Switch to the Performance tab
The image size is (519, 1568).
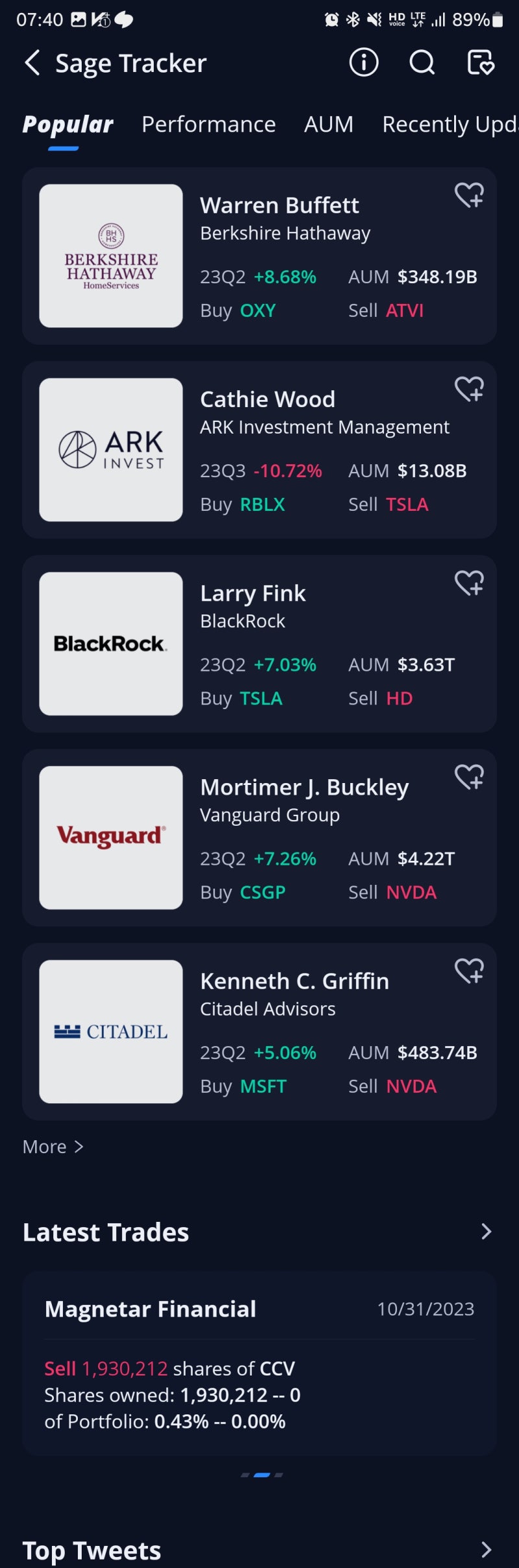(x=208, y=124)
